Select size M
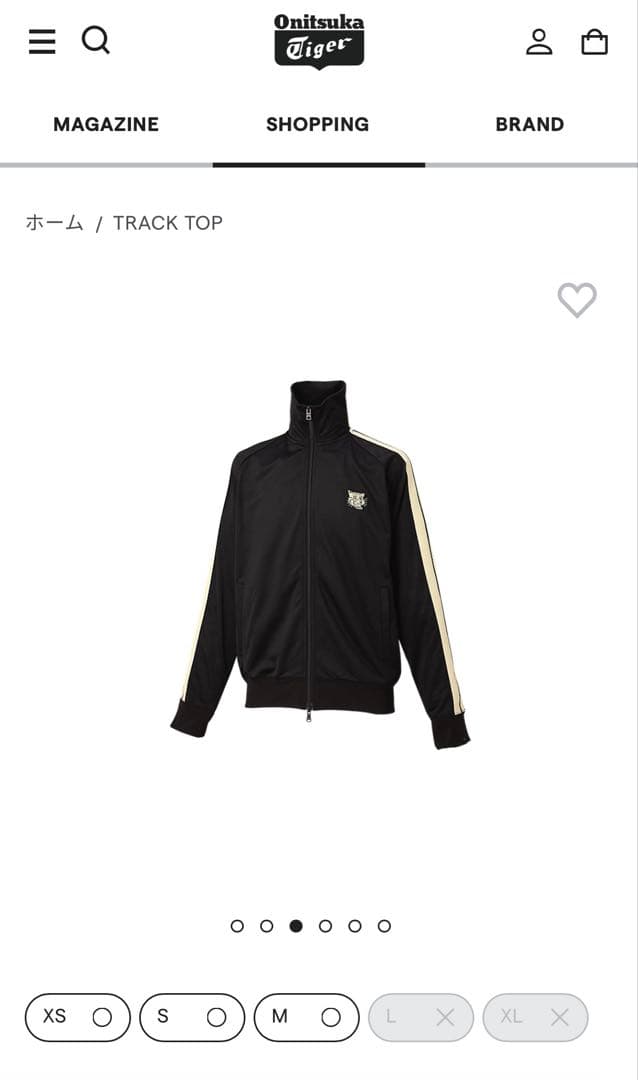 (x=306, y=1017)
